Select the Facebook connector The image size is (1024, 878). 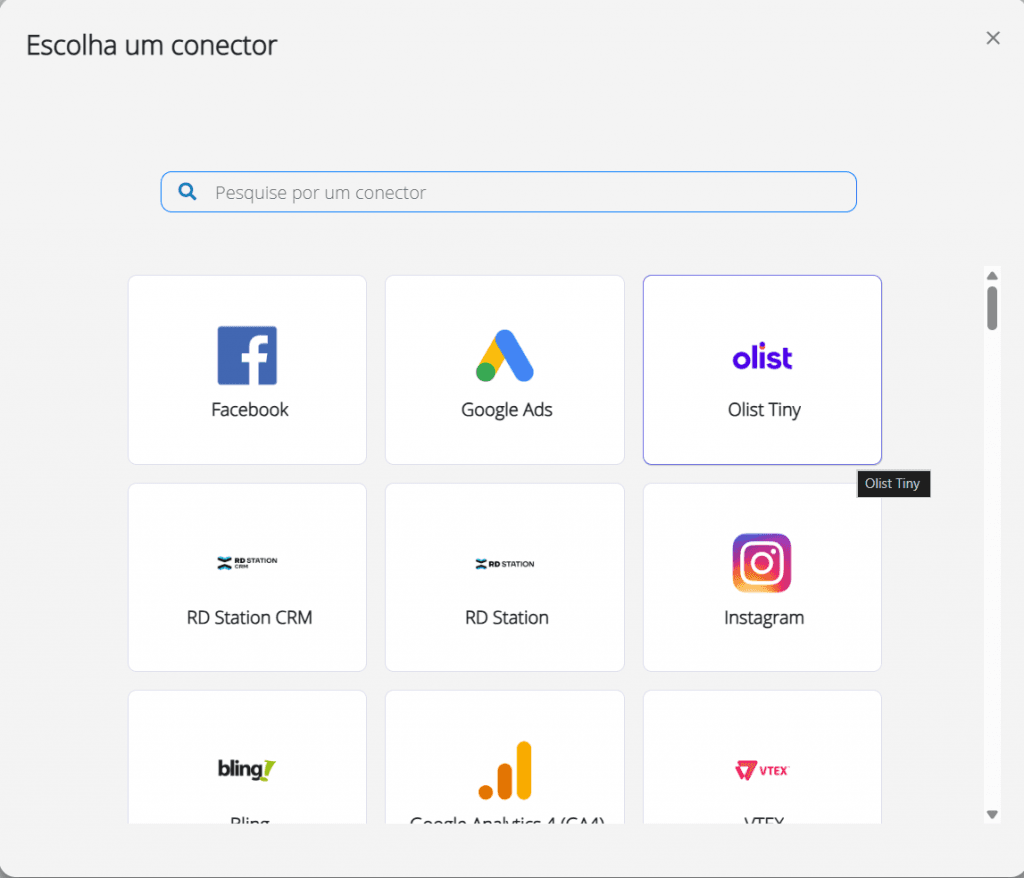(x=248, y=370)
